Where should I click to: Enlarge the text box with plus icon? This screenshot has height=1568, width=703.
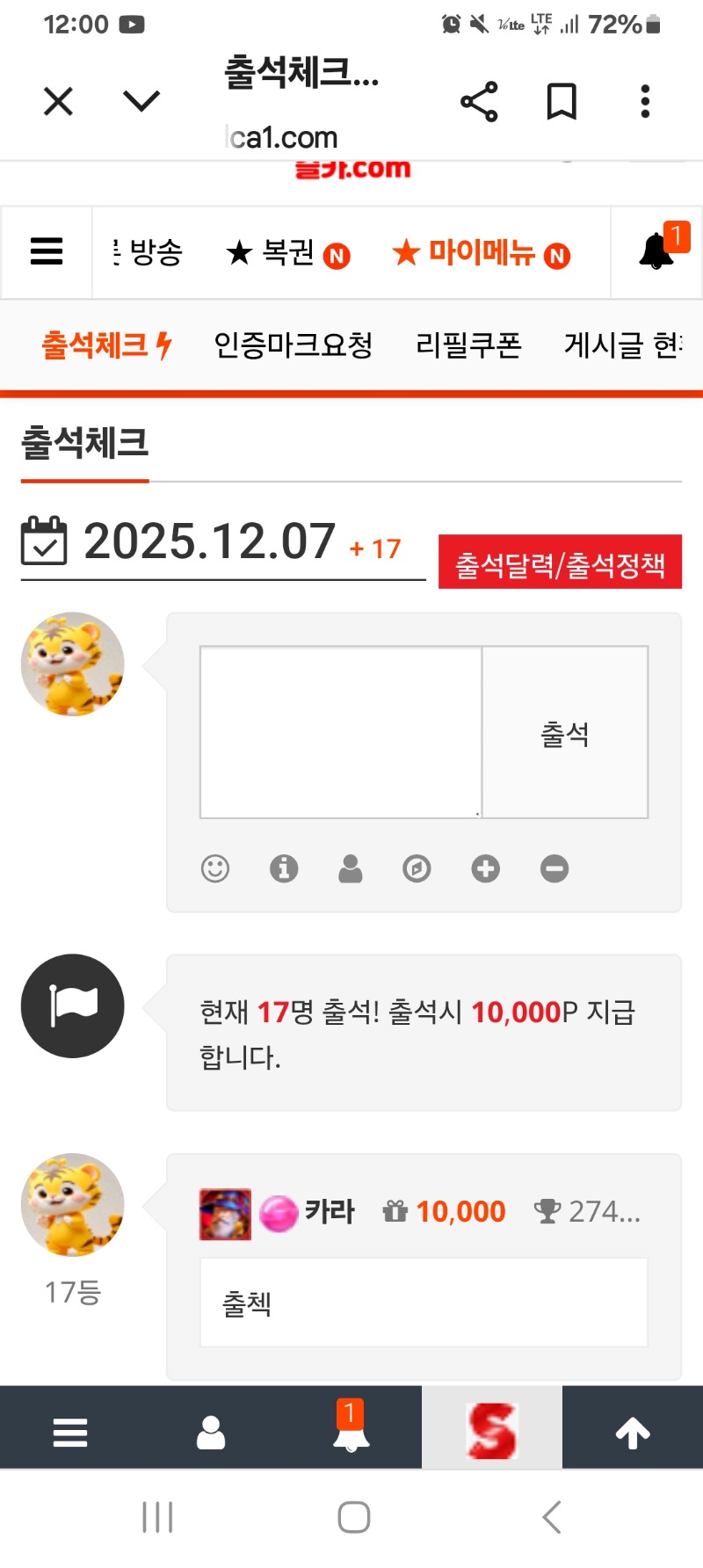pos(485,868)
